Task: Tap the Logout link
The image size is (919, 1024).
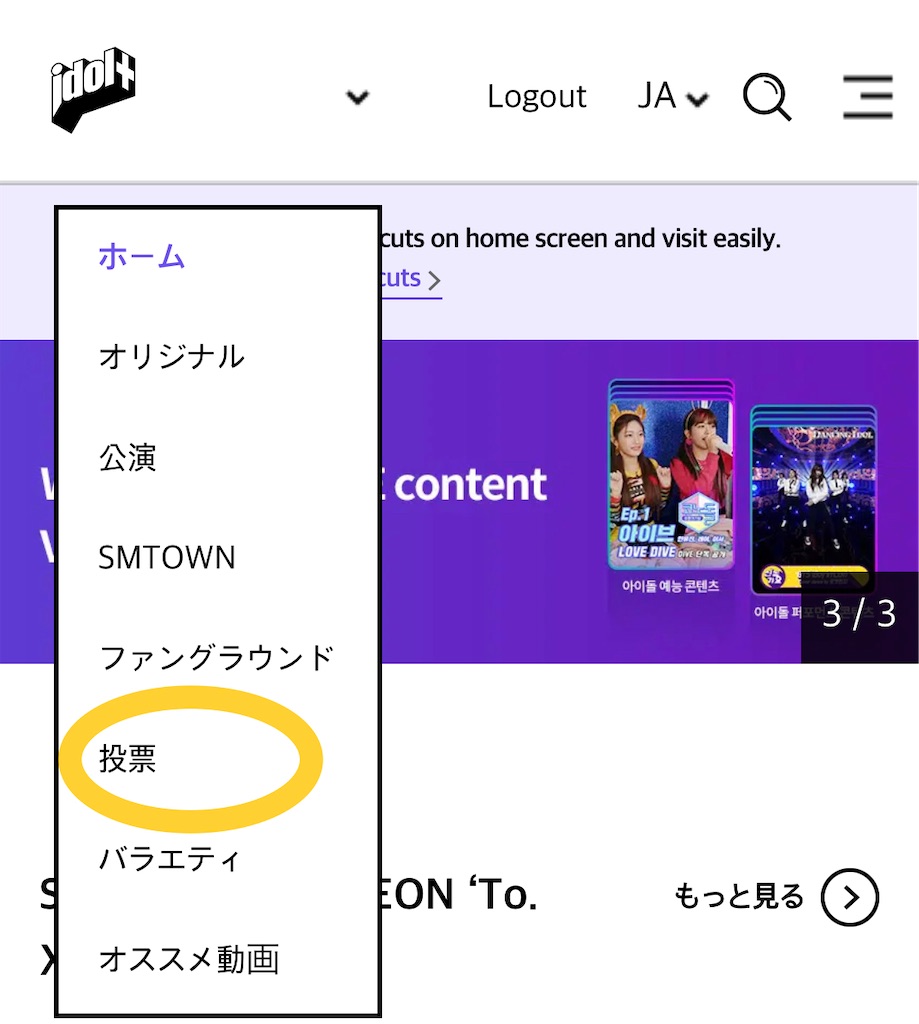Action: tap(537, 97)
